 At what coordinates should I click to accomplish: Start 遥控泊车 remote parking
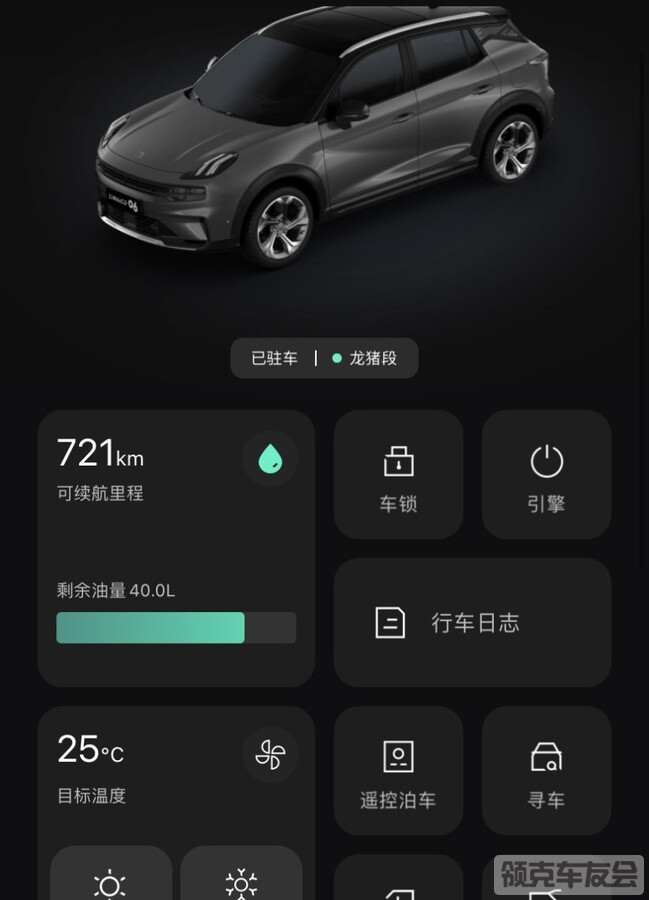(x=398, y=771)
